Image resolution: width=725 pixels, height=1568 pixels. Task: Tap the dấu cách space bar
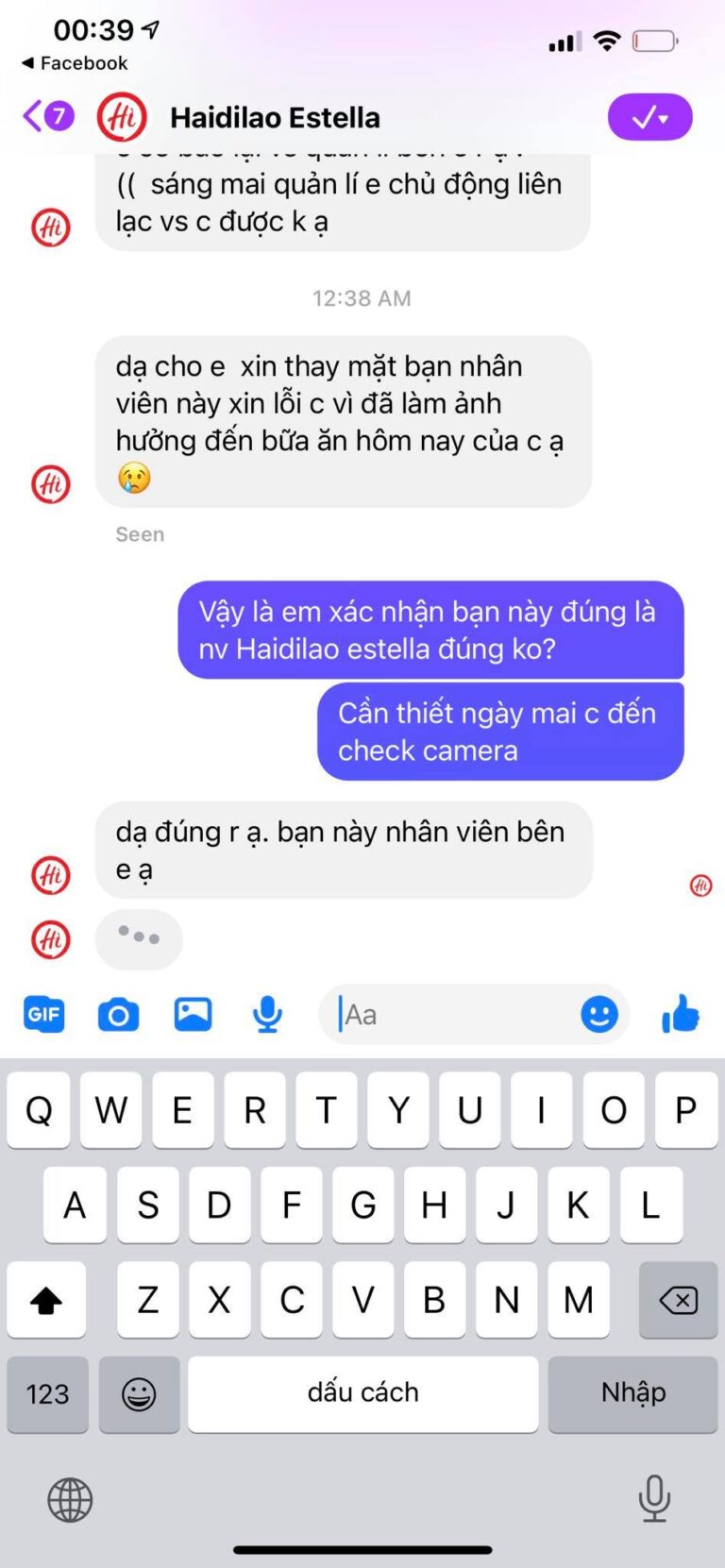(x=362, y=1393)
